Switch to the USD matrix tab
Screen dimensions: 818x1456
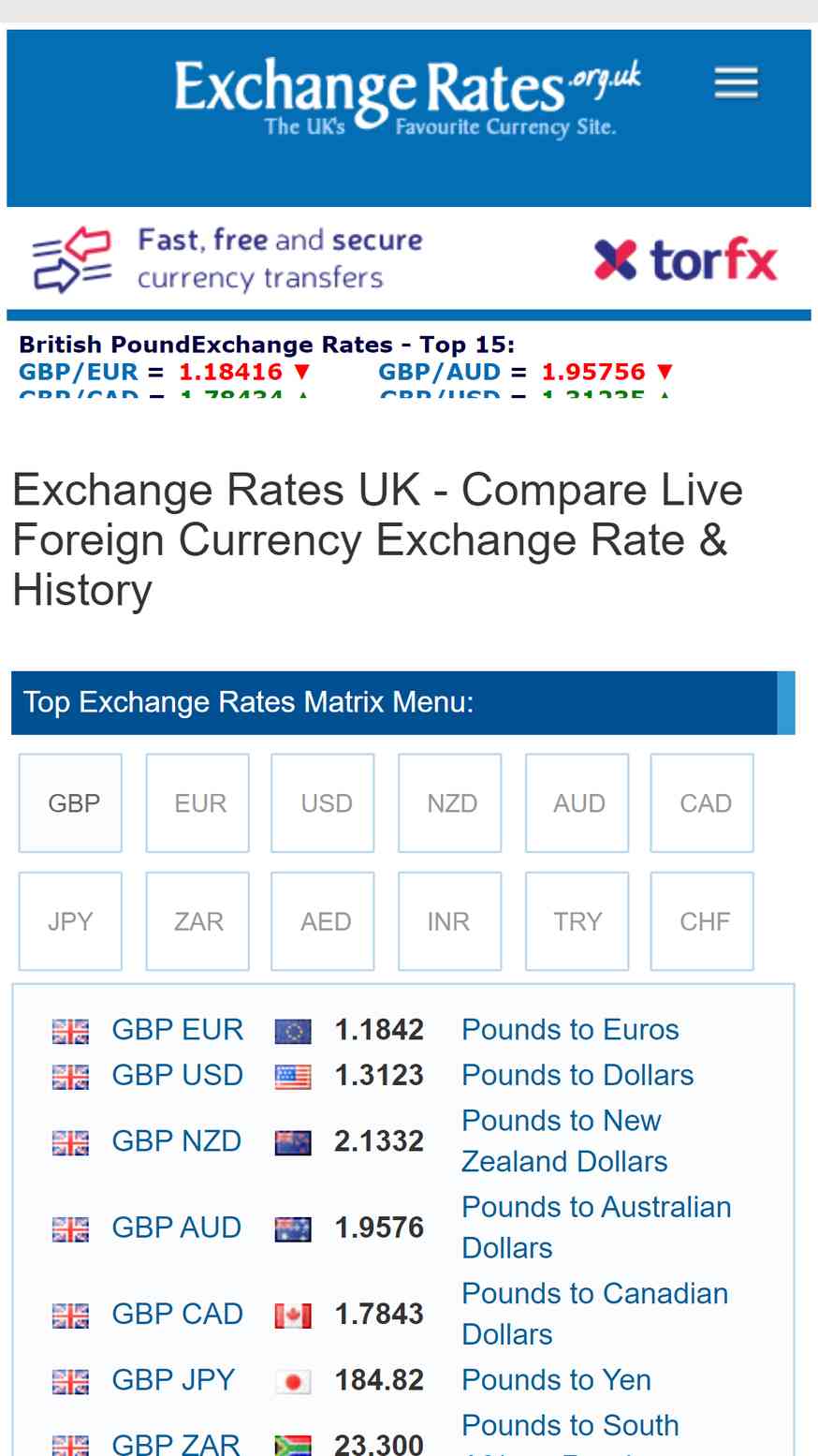coord(323,803)
